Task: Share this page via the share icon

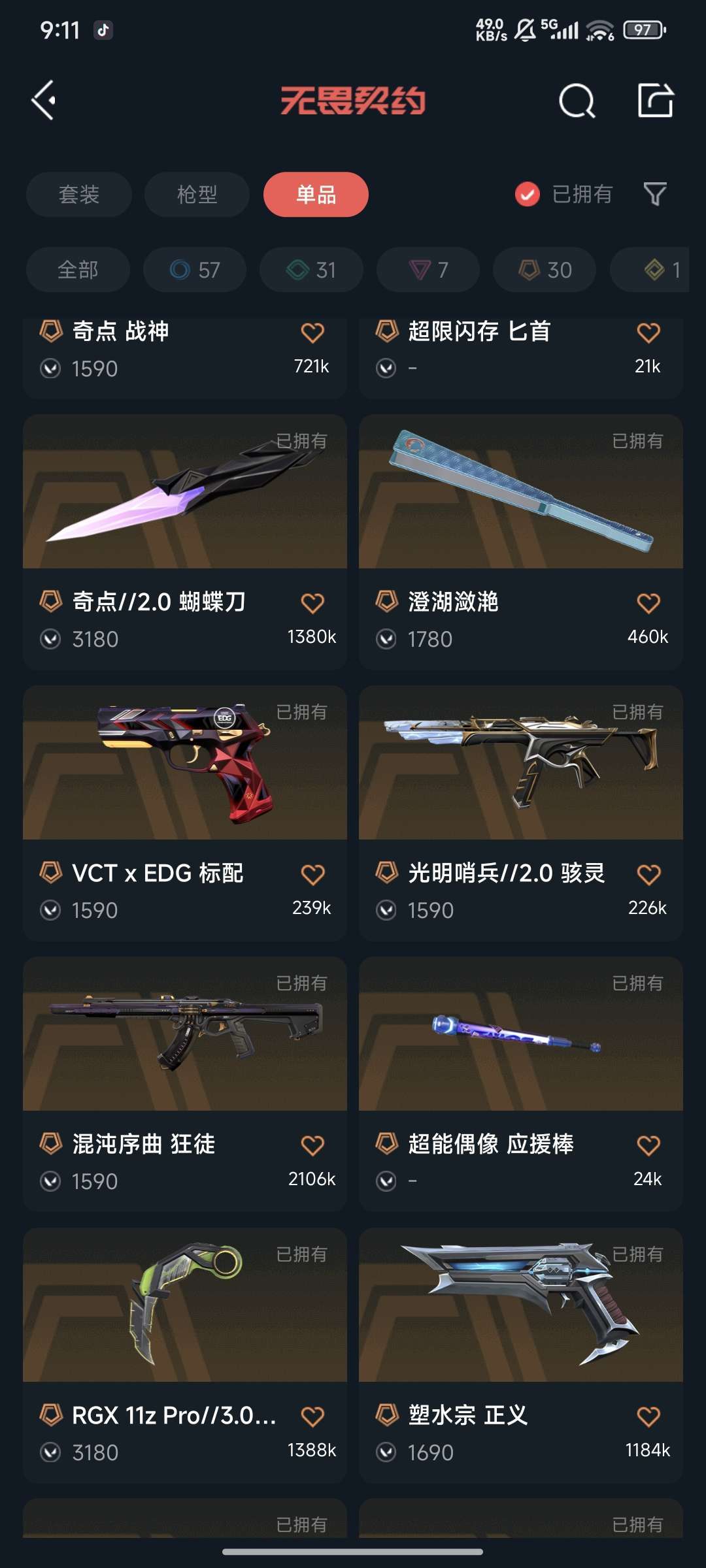Action: pyautogui.click(x=655, y=101)
